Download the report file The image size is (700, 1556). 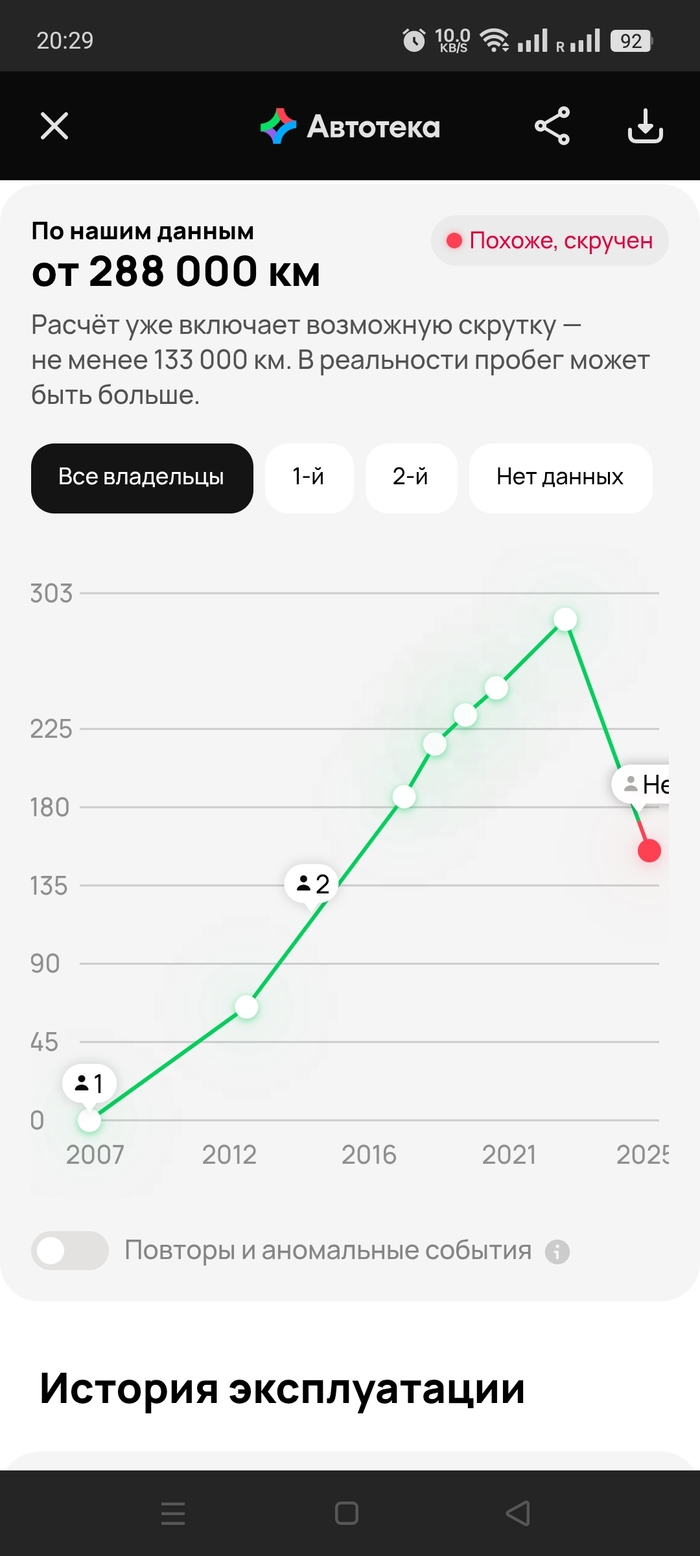click(645, 126)
